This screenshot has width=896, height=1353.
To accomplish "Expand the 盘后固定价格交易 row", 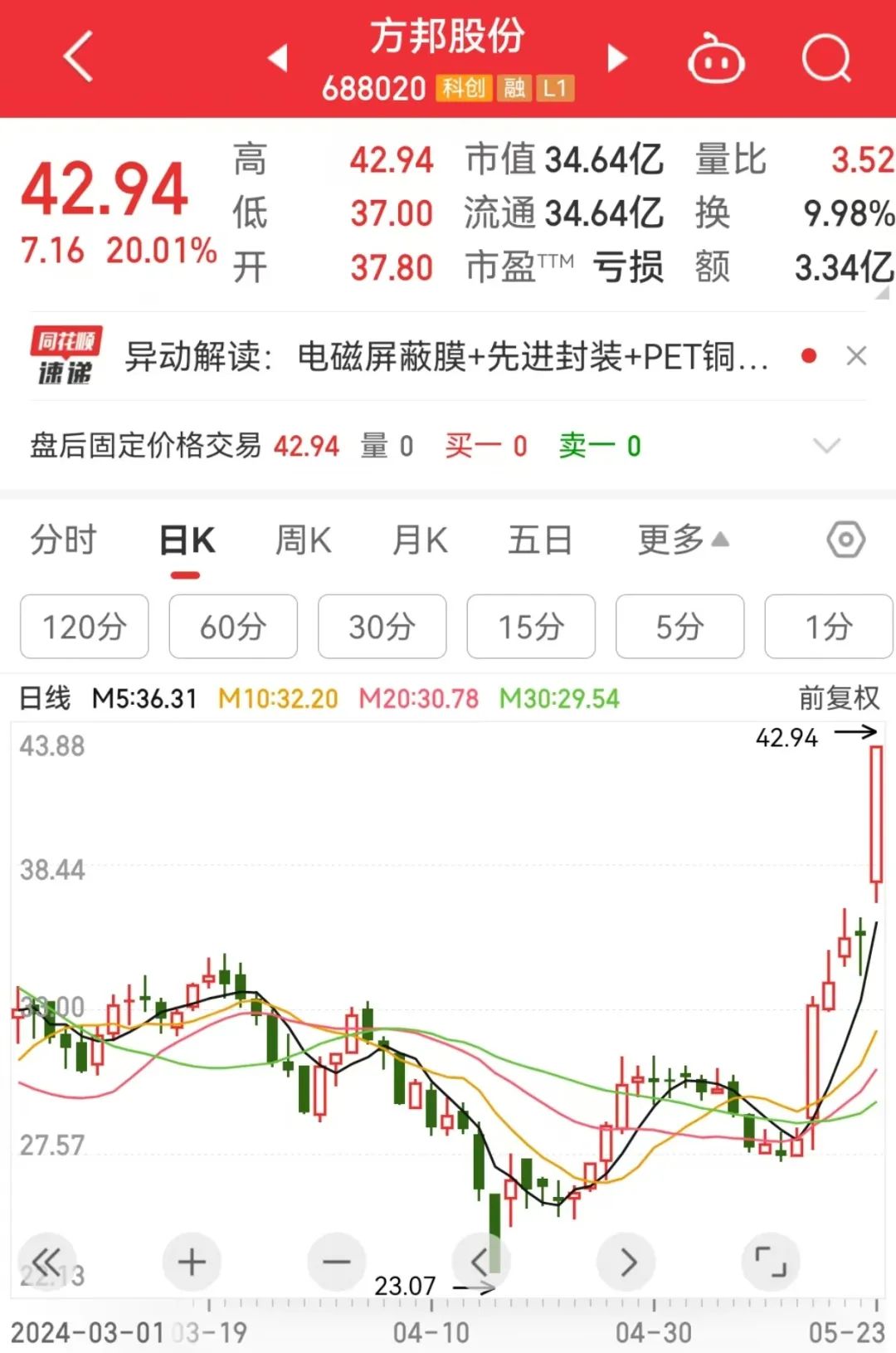I will (826, 446).
